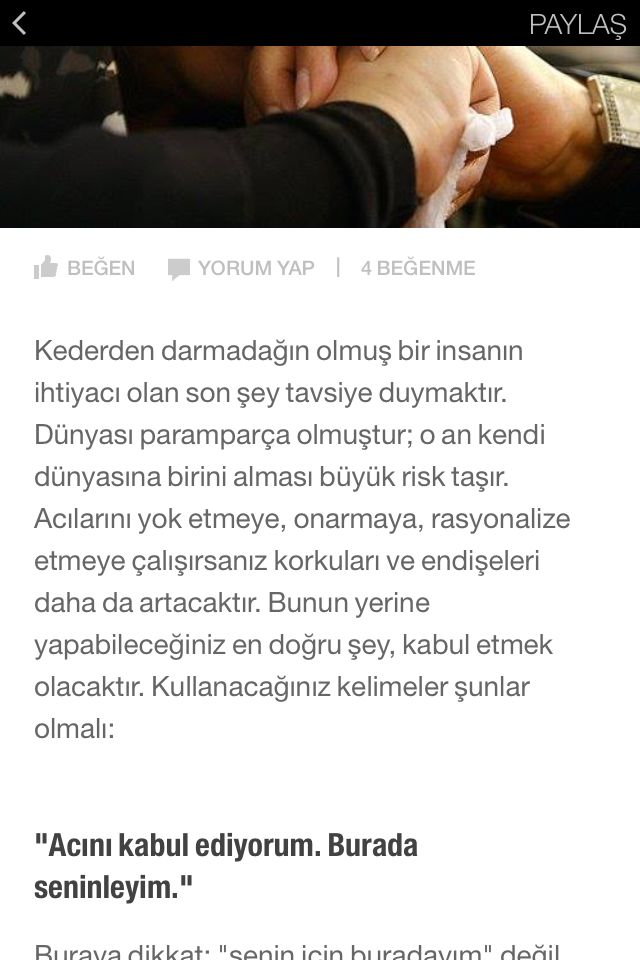Go back using the top-left arrow
Viewport: 640px width, 960px height.
coord(19,23)
